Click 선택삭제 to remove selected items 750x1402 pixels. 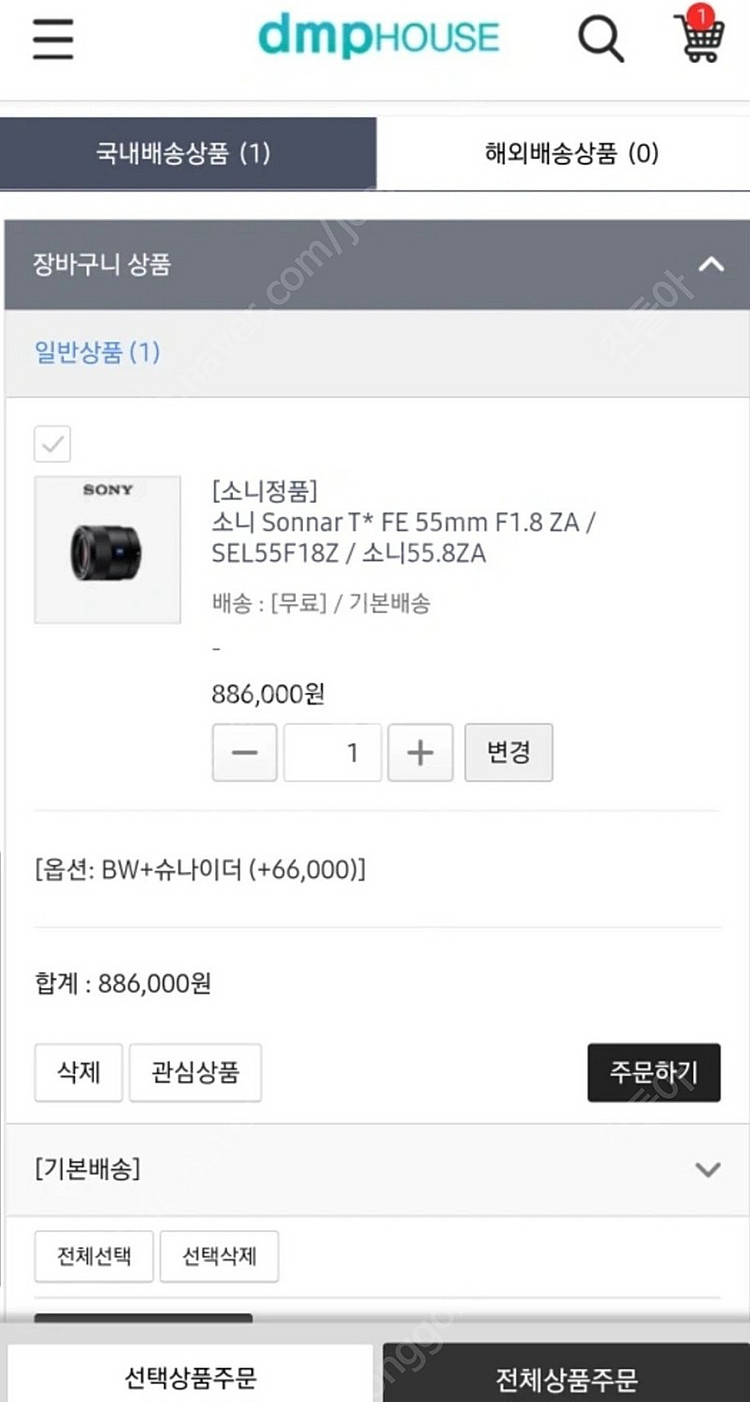click(219, 1256)
